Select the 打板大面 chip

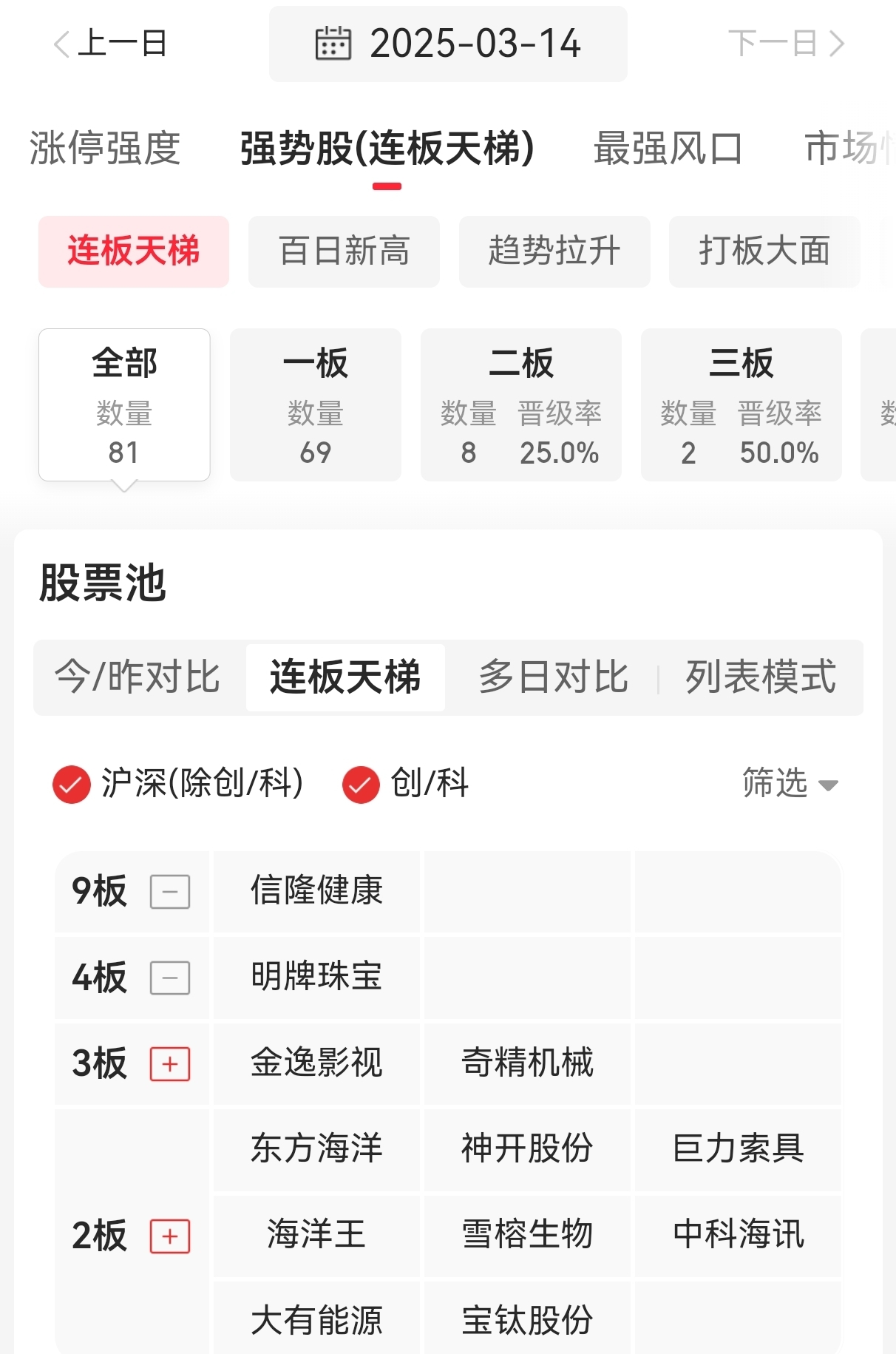tap(764, 251)
